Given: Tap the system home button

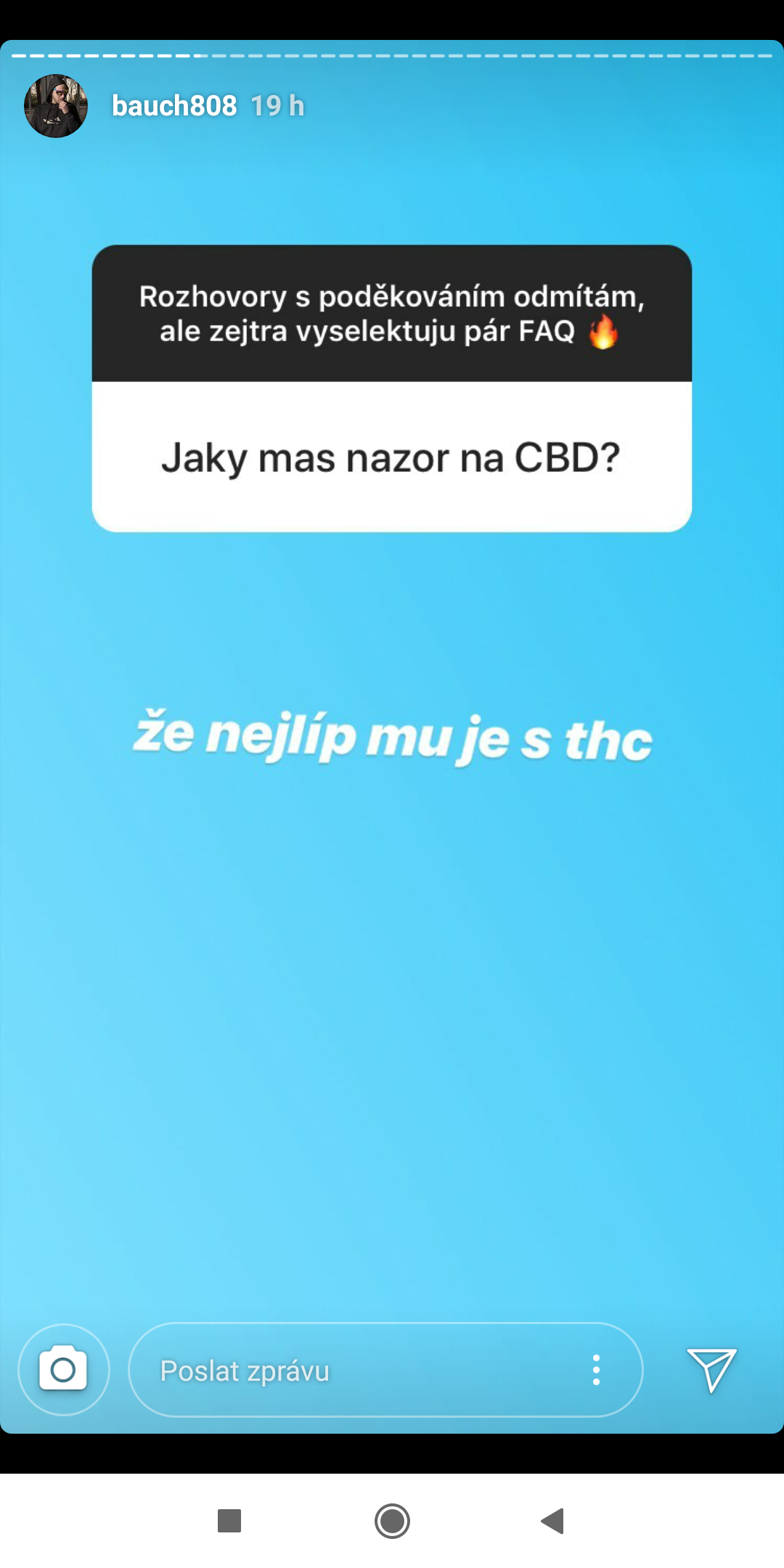Looking at the screenshot, I should click(x=392, y=1520).
